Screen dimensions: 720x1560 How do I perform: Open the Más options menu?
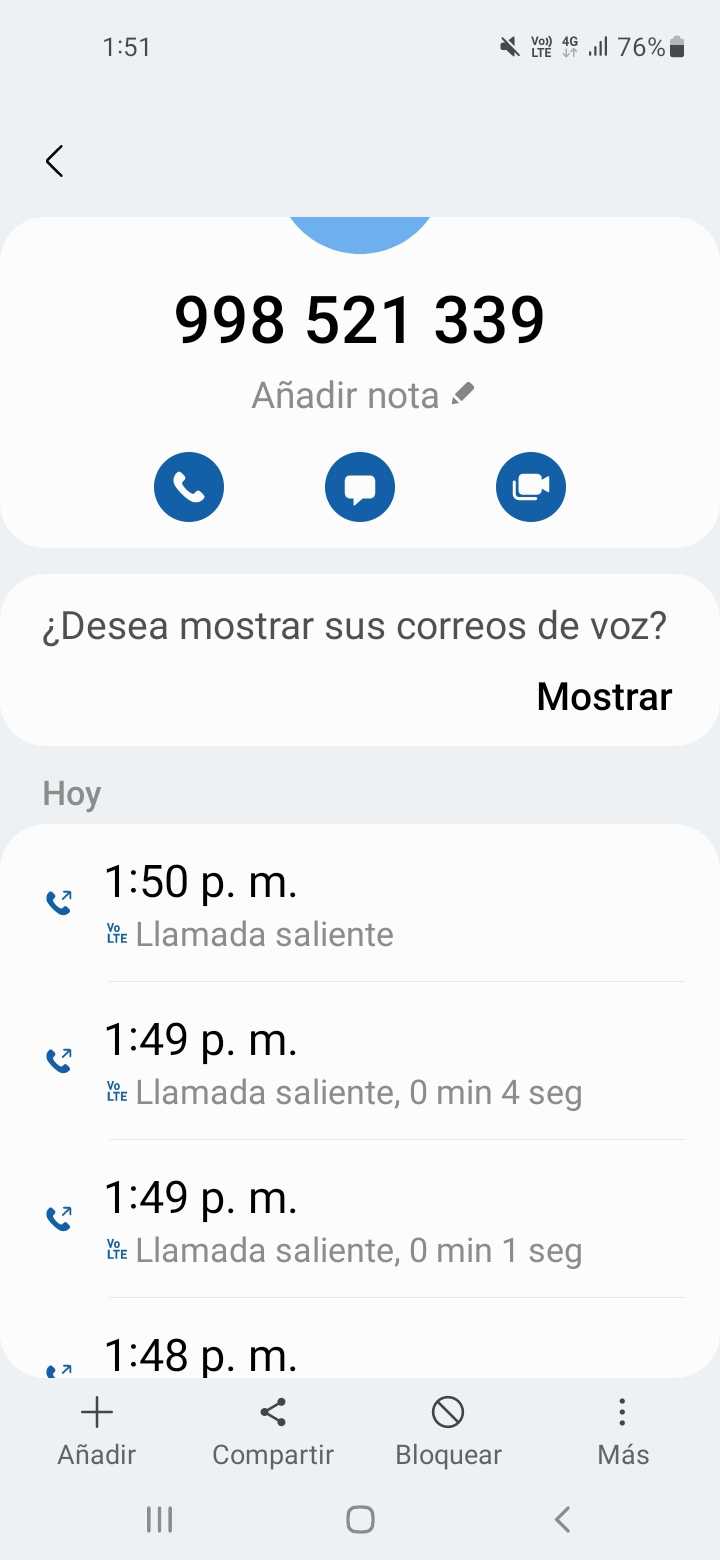point(623,1430)
